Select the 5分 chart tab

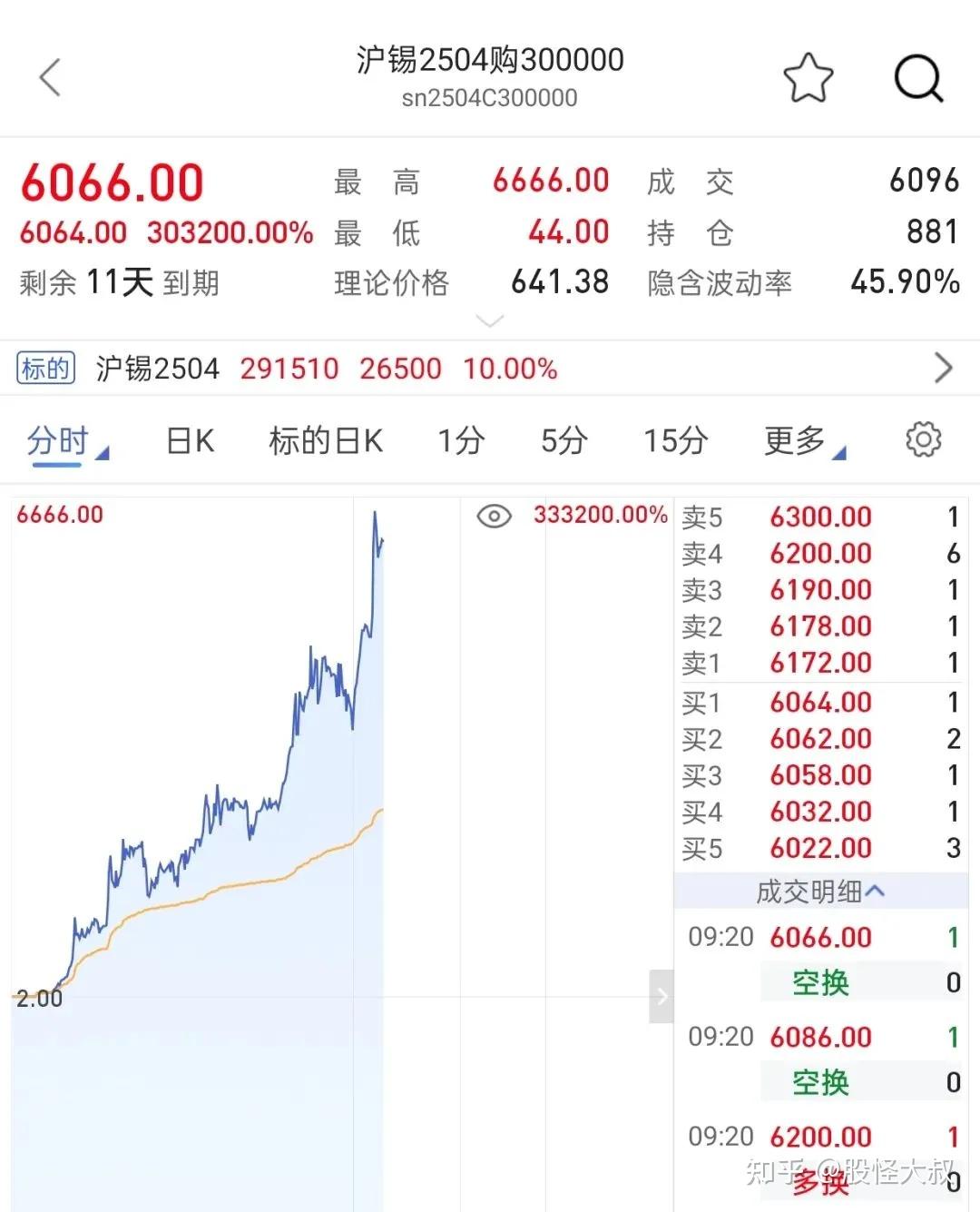(563, 441)
